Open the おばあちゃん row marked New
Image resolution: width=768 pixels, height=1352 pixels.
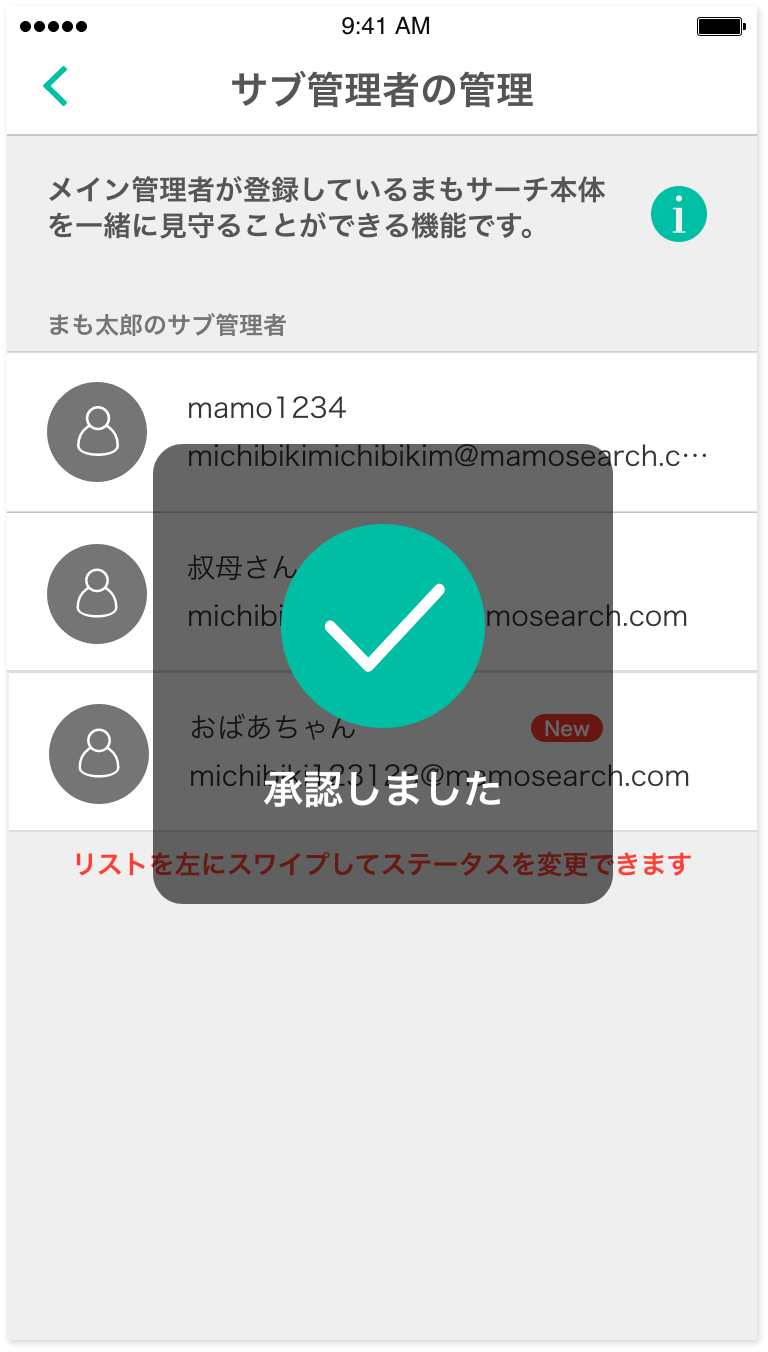point(382,752)
